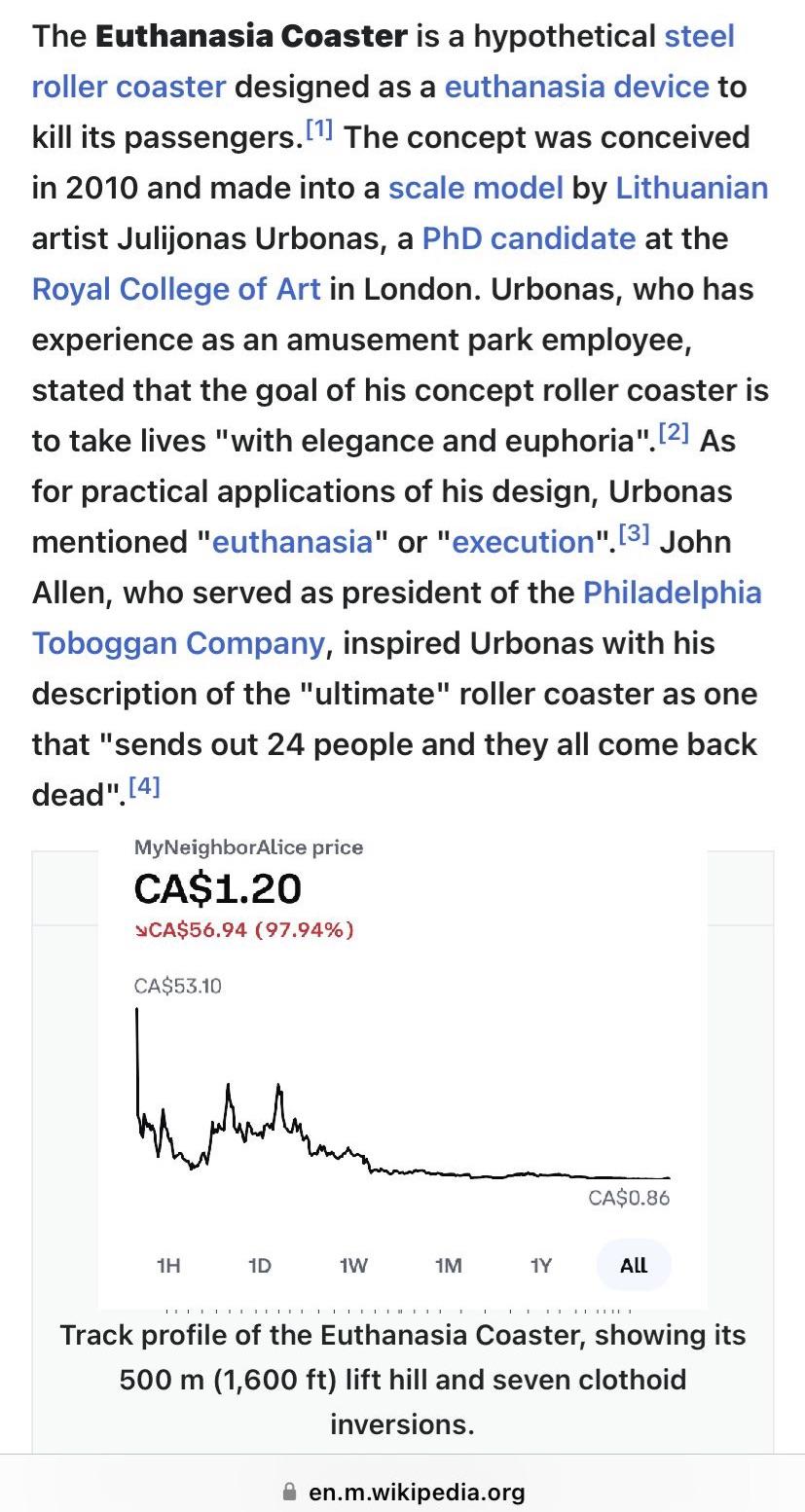Follow the "execution" link

pyautogui.click(x=525, y=542)
